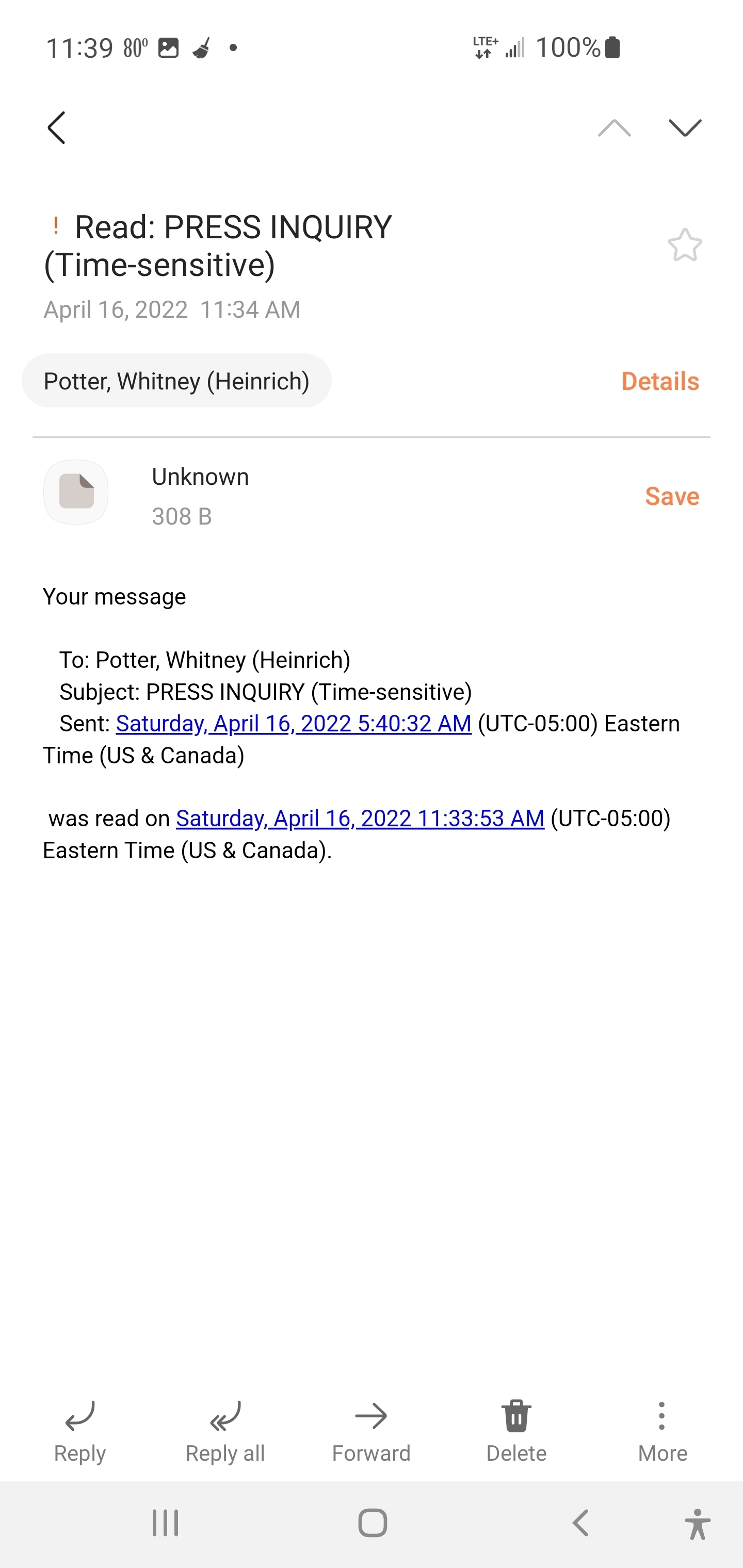Star this email
The image size is (743, 1568).
685,244
